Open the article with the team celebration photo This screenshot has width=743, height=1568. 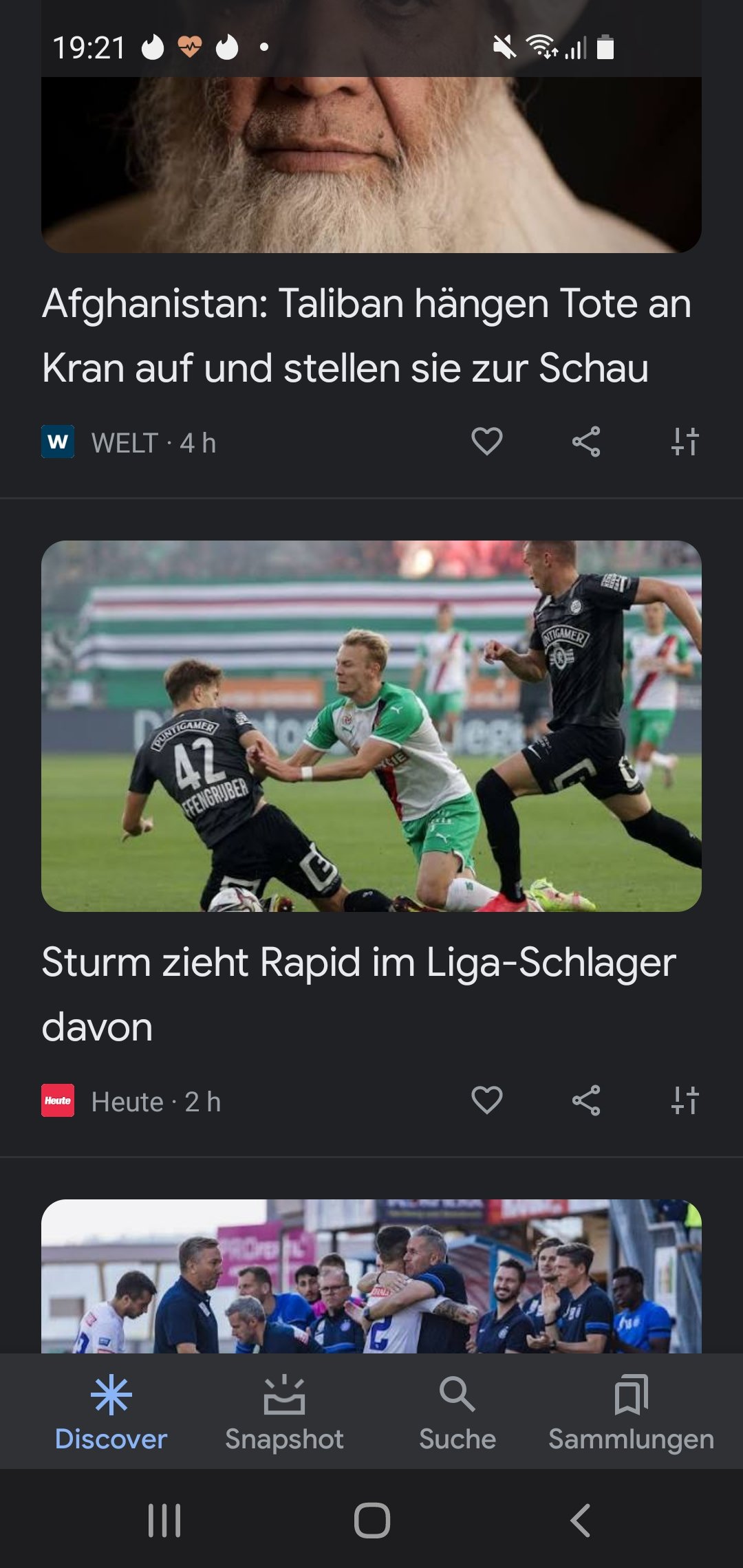371,1276
